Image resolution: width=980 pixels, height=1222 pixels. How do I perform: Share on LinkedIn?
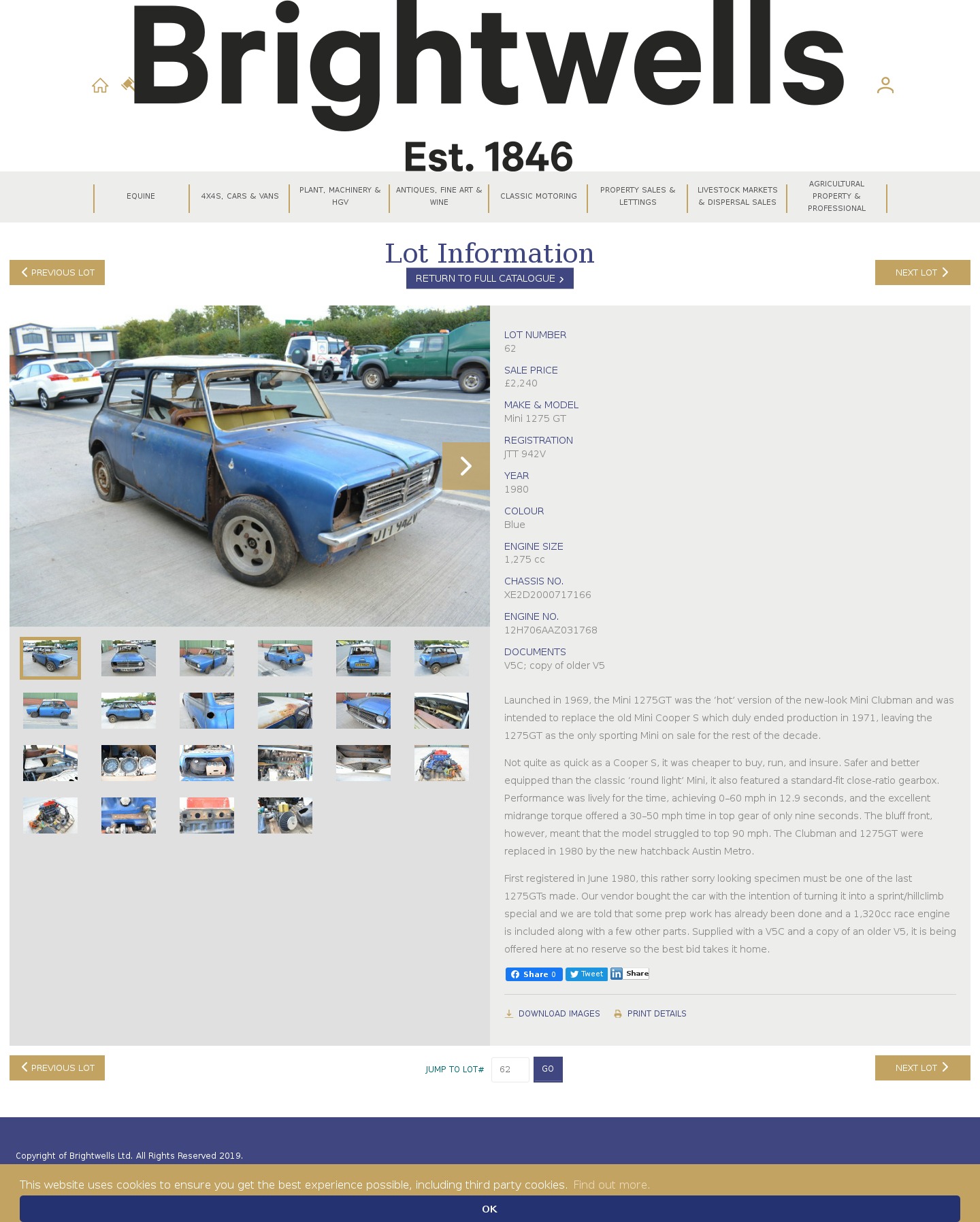pos(630,974)
